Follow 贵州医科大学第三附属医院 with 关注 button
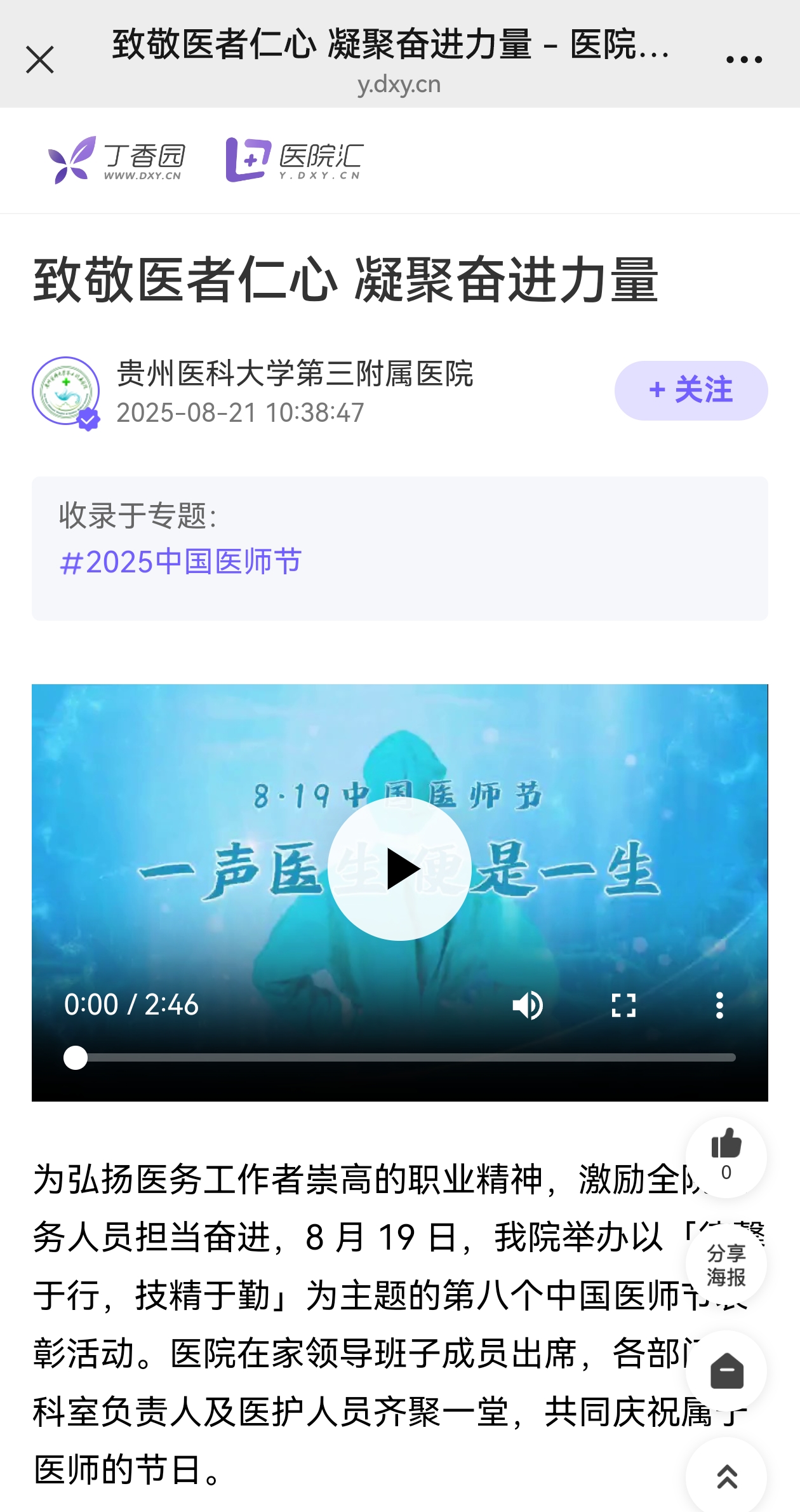800x1512 pixels. [x=691, y=390]
